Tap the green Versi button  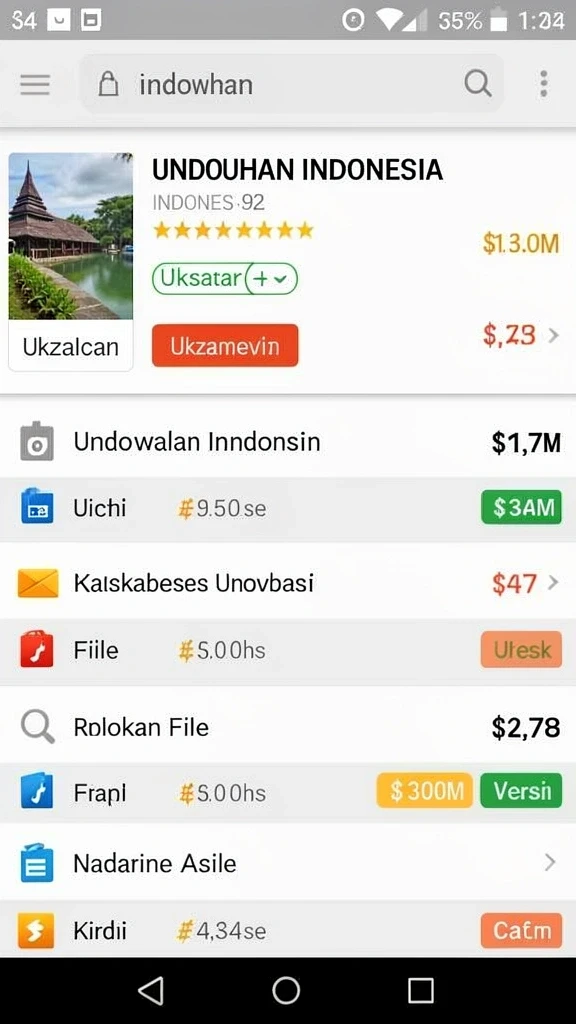(521, 791)
